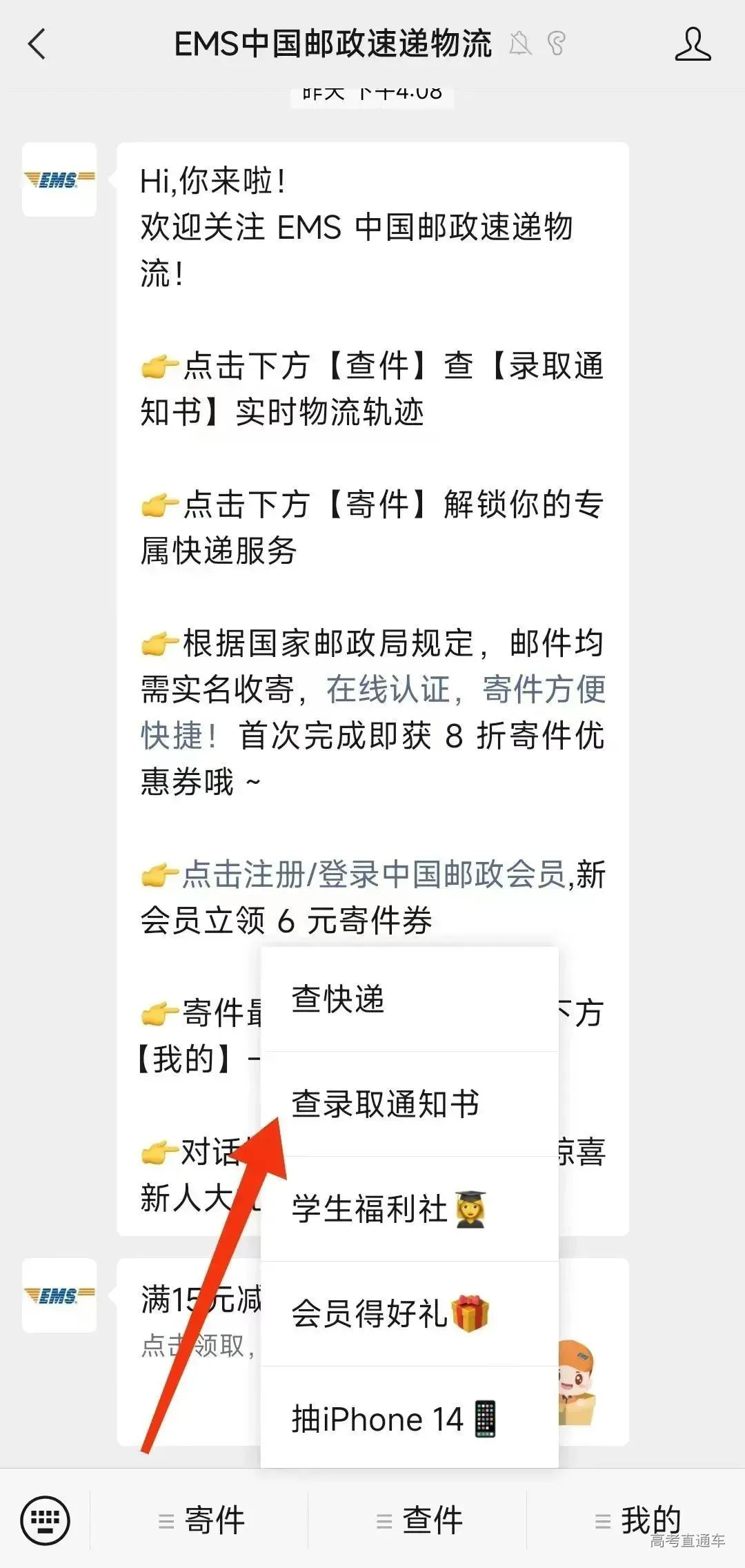Open the EMS account profile icon top right

click(694, 45)
